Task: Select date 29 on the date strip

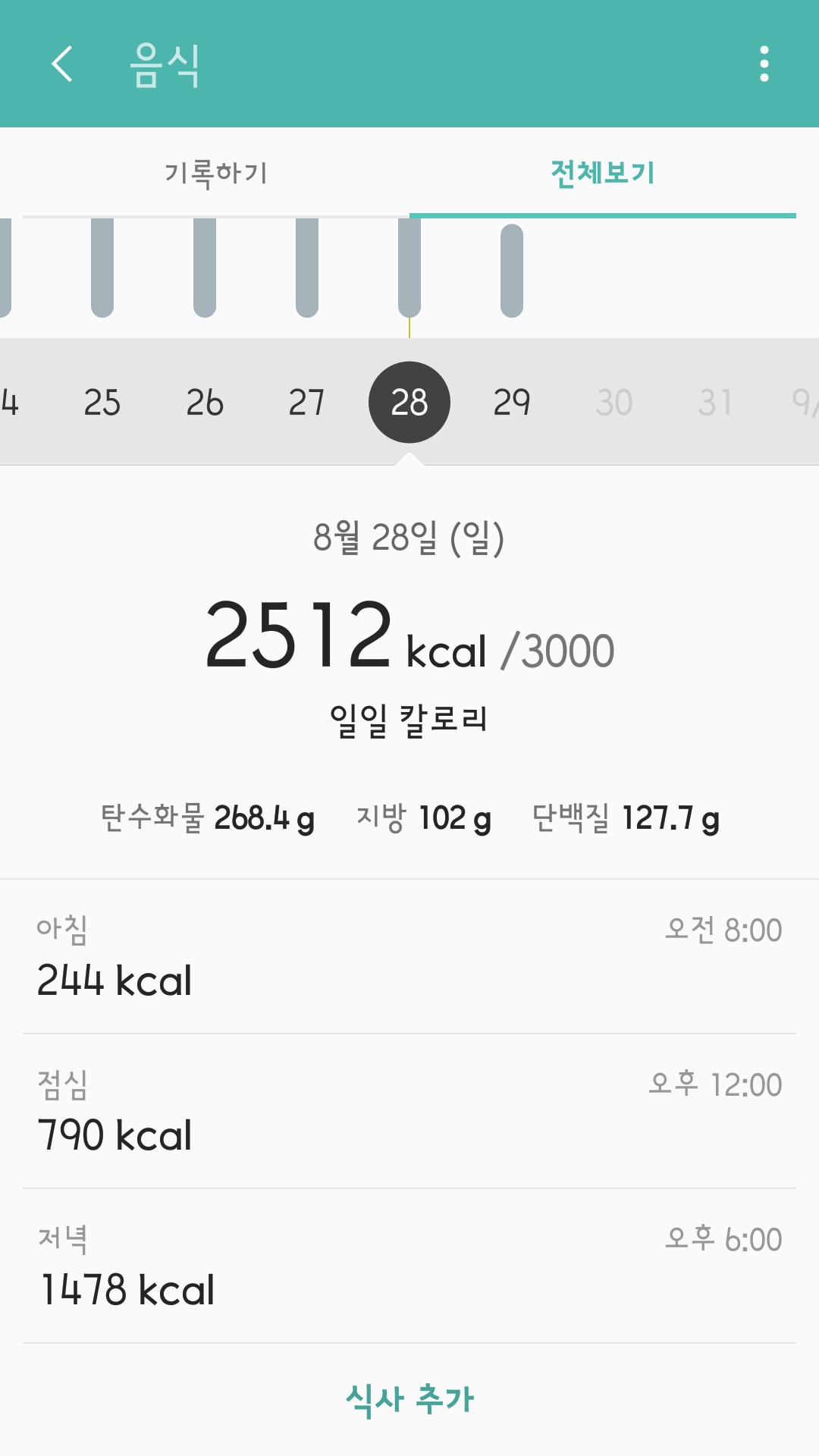Action: tap(512, 403)
